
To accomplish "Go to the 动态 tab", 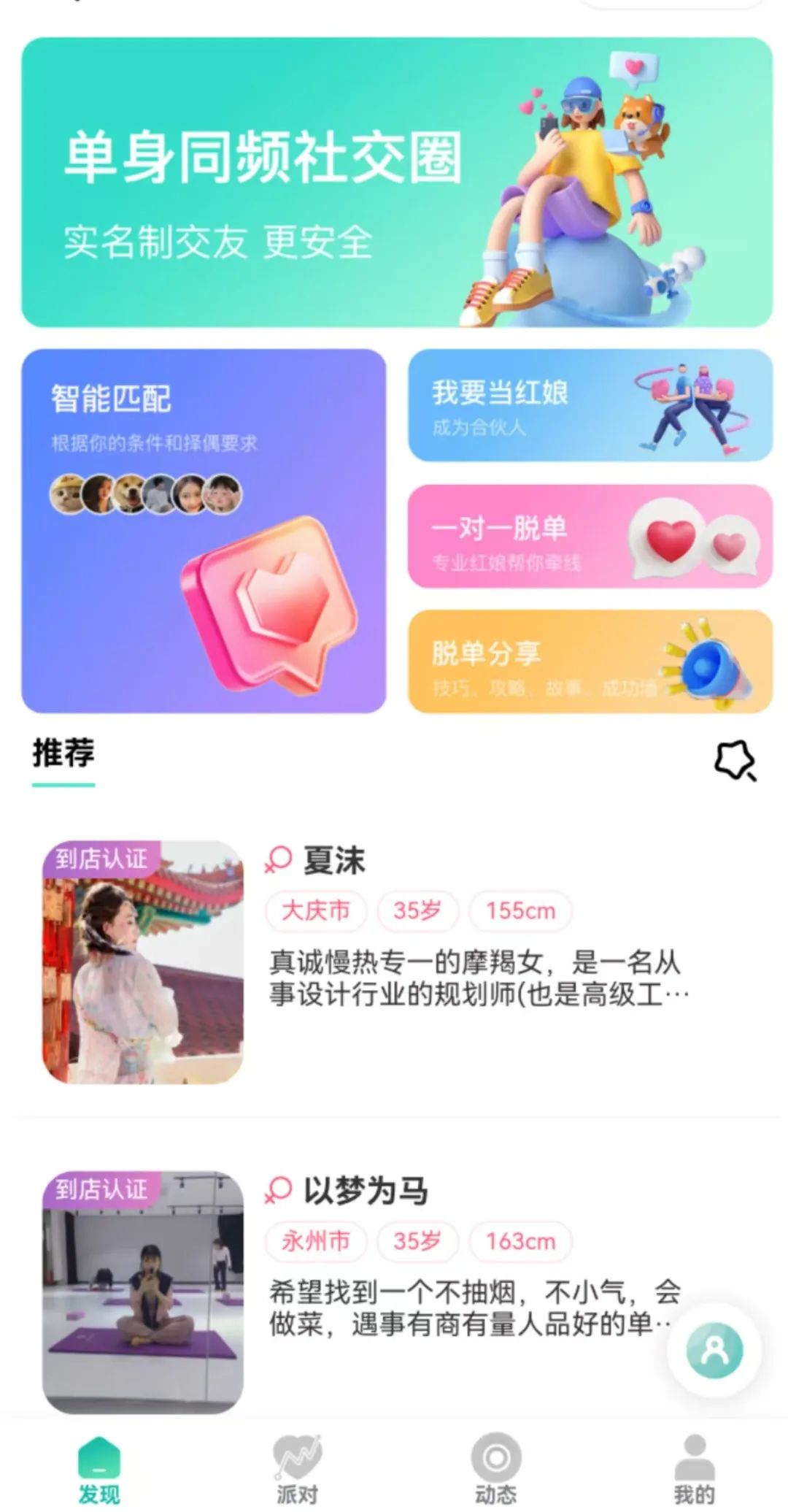I will point(495,1469).
